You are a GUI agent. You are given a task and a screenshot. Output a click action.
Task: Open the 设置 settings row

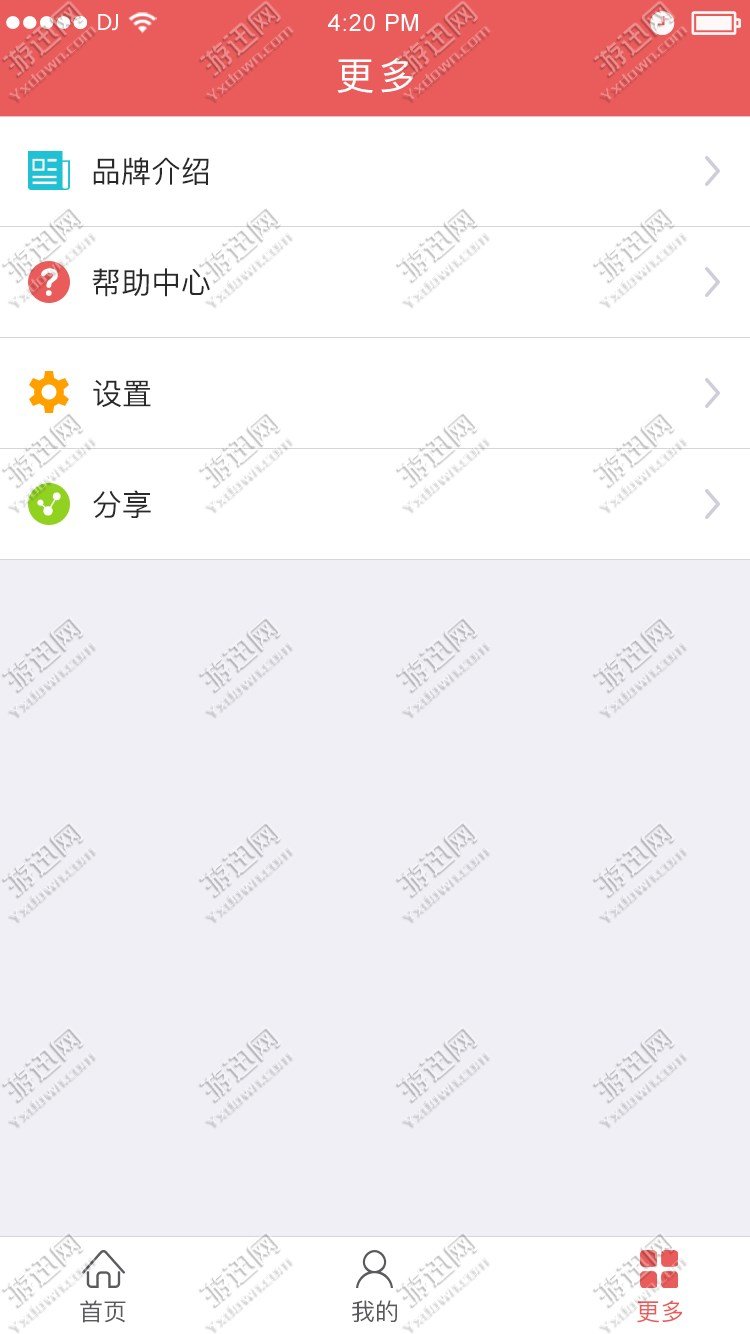374,394
